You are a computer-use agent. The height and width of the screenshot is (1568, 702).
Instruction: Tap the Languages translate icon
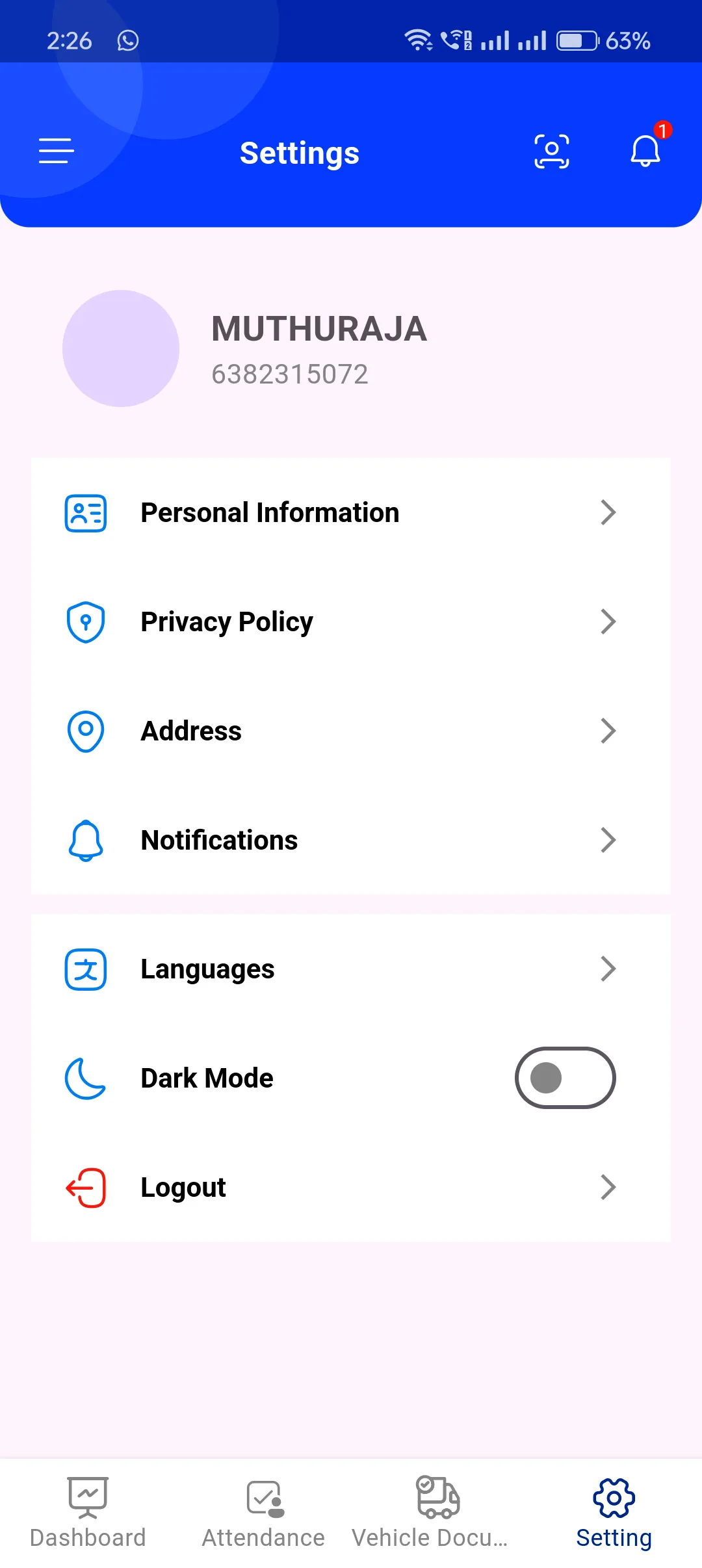[85, 969]
